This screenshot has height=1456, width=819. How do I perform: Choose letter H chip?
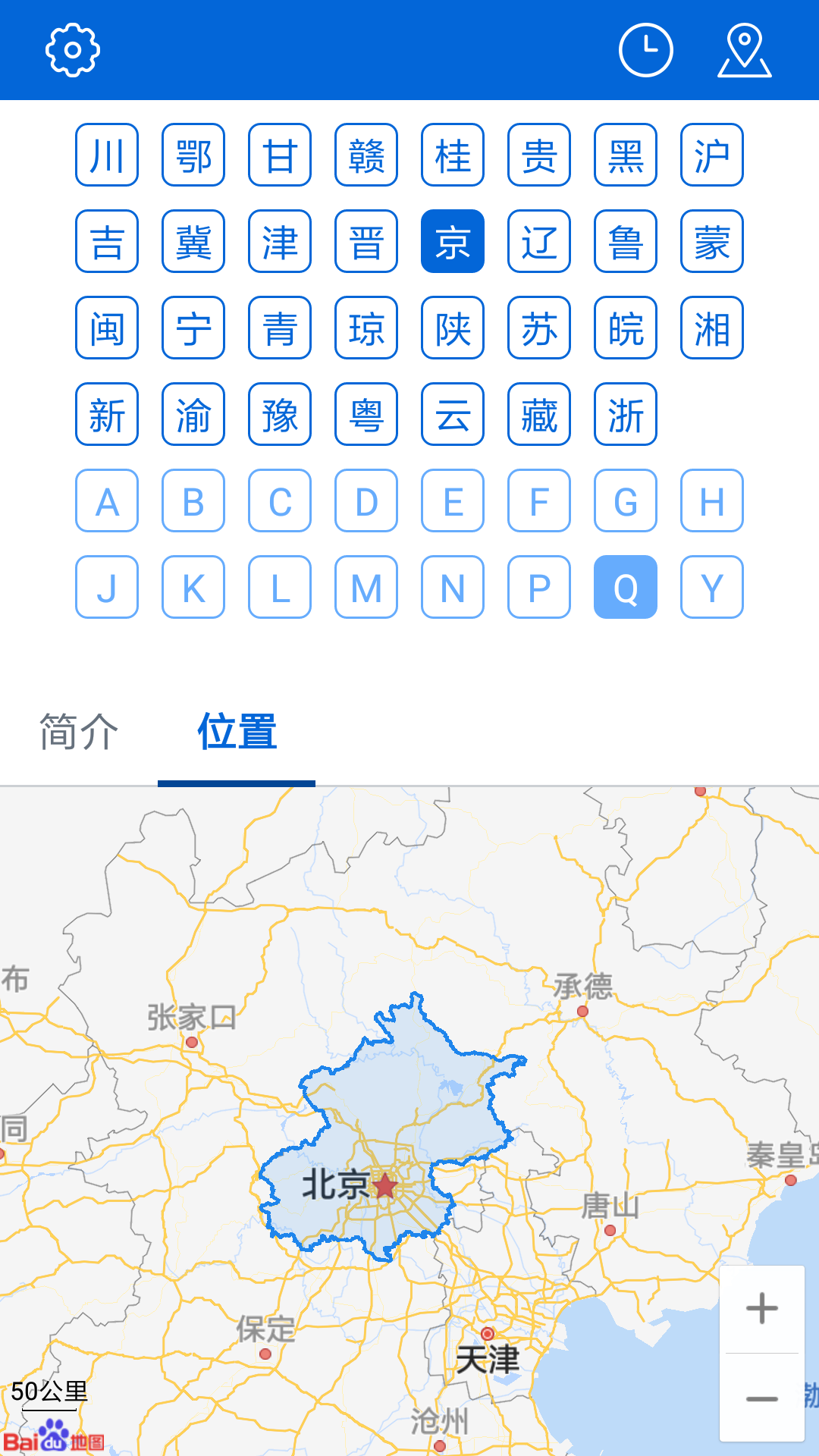point(711,501)
